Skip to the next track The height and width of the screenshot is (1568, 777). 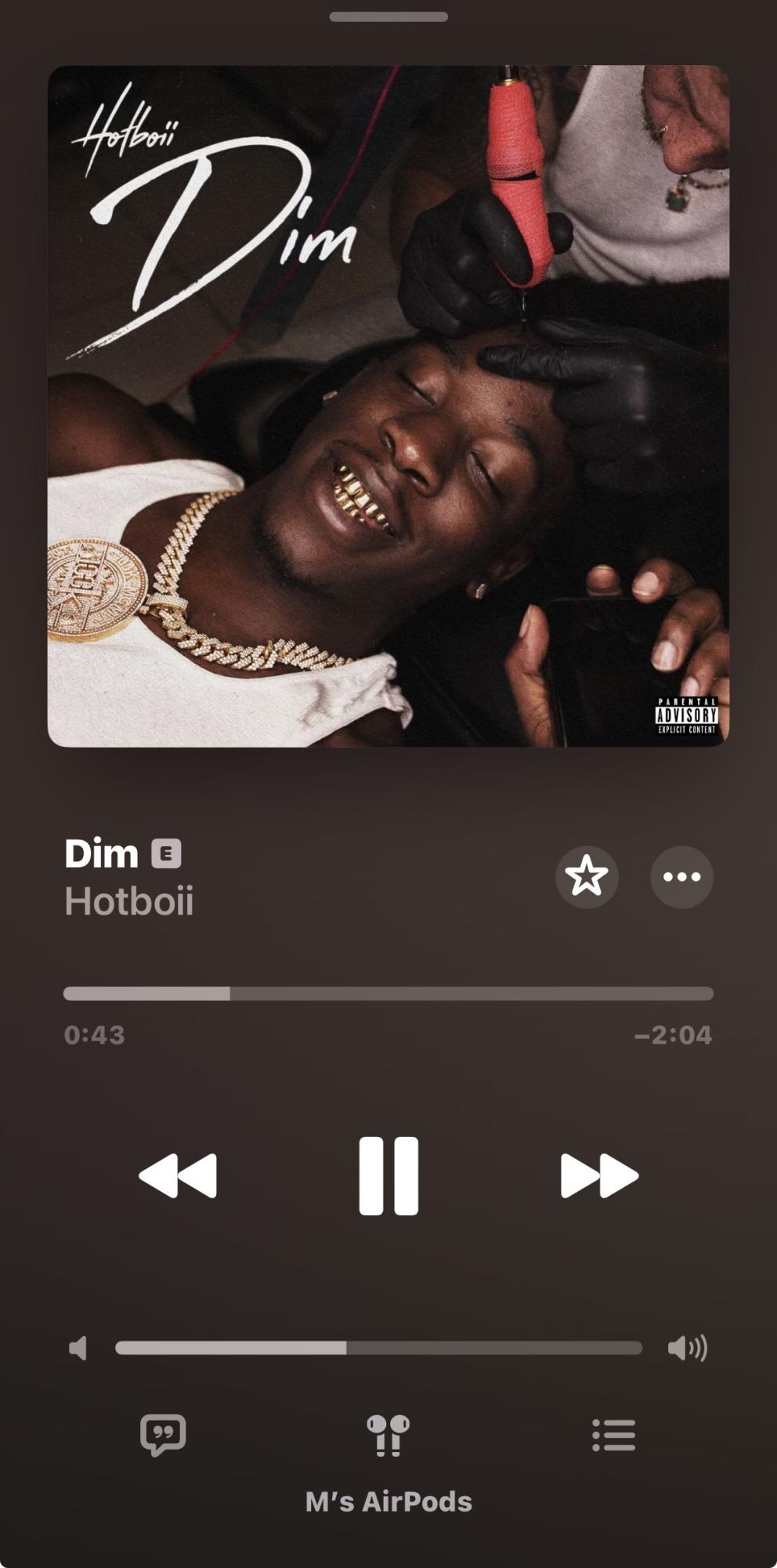click(x=599, y=1175)
